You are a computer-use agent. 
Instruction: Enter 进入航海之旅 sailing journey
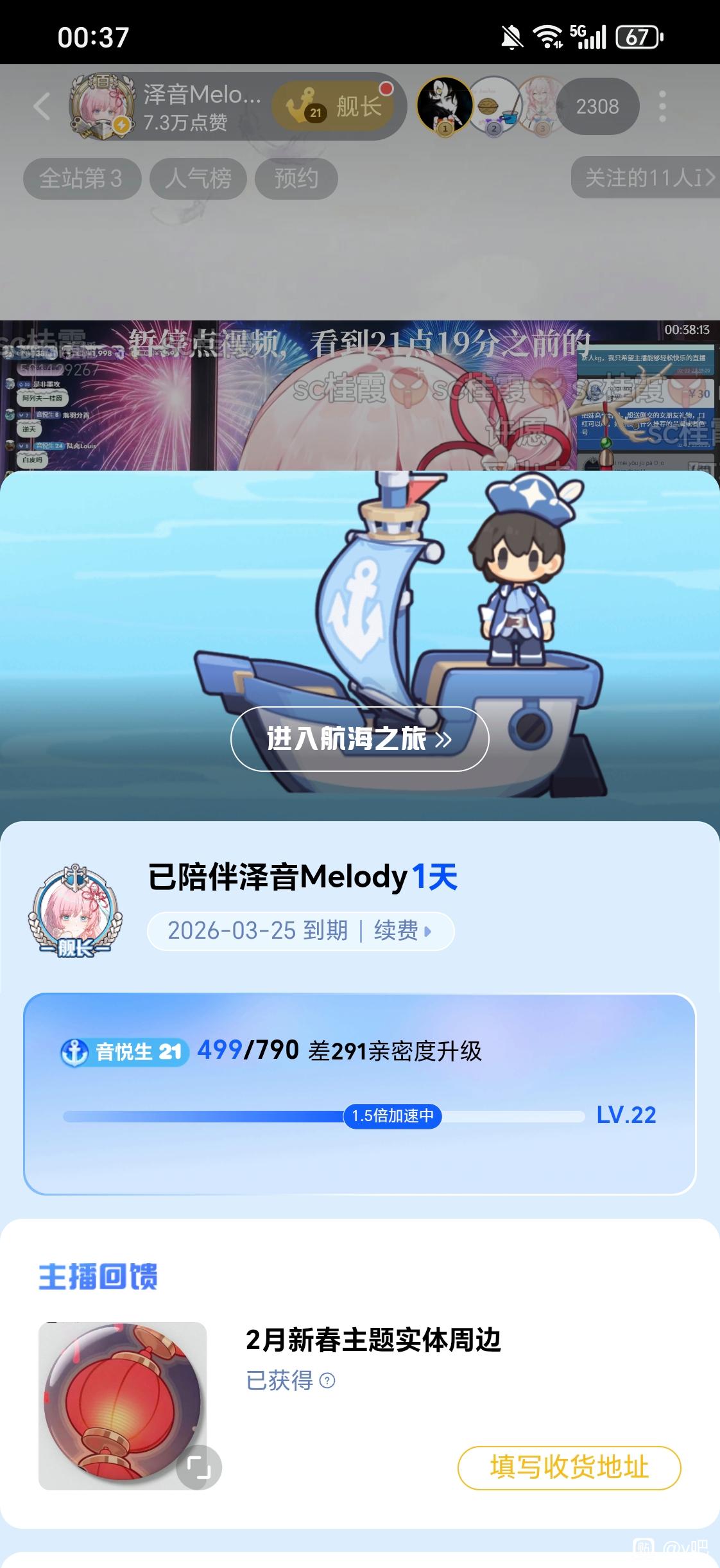click(359, 738)
